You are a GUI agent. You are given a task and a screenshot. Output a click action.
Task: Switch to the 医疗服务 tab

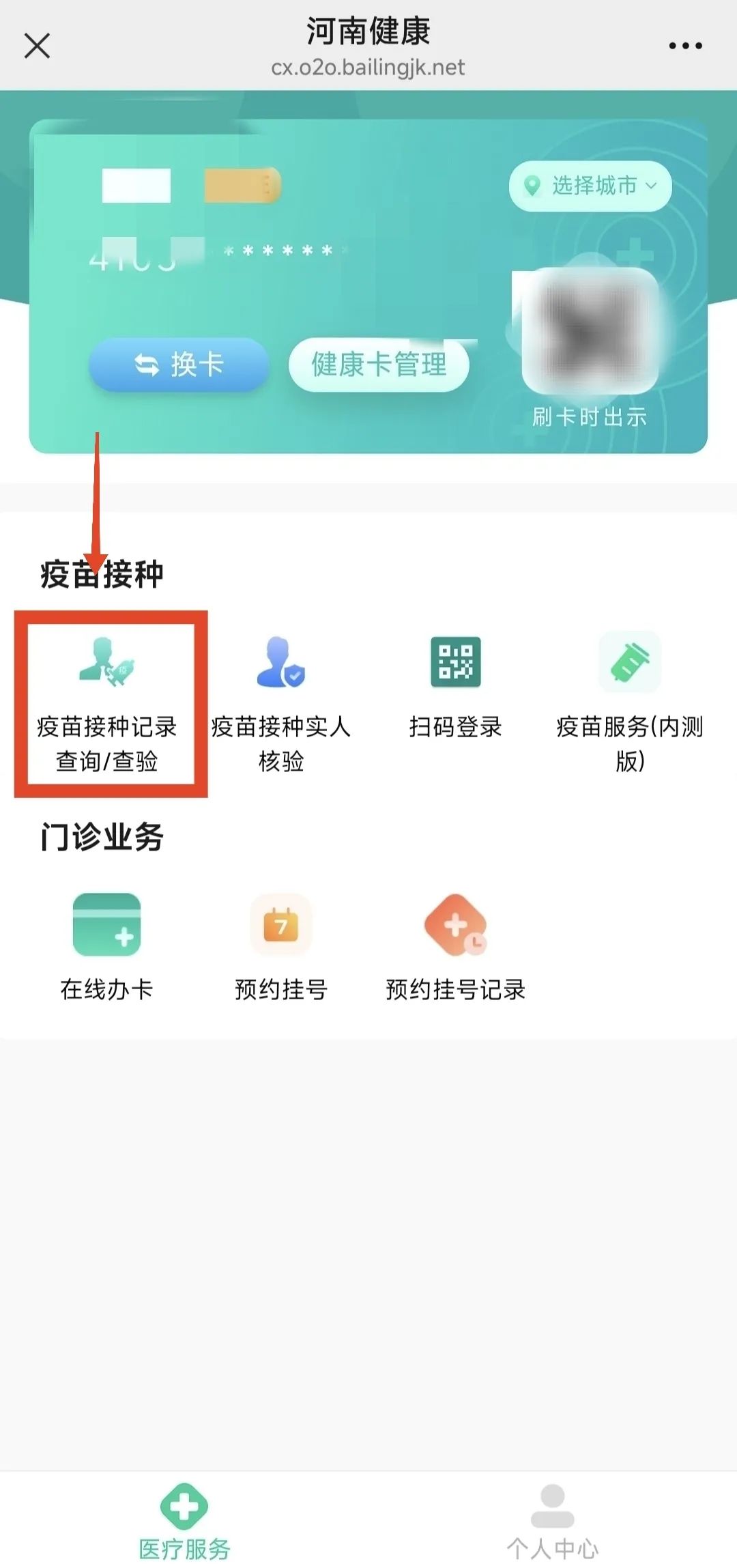184,1519
